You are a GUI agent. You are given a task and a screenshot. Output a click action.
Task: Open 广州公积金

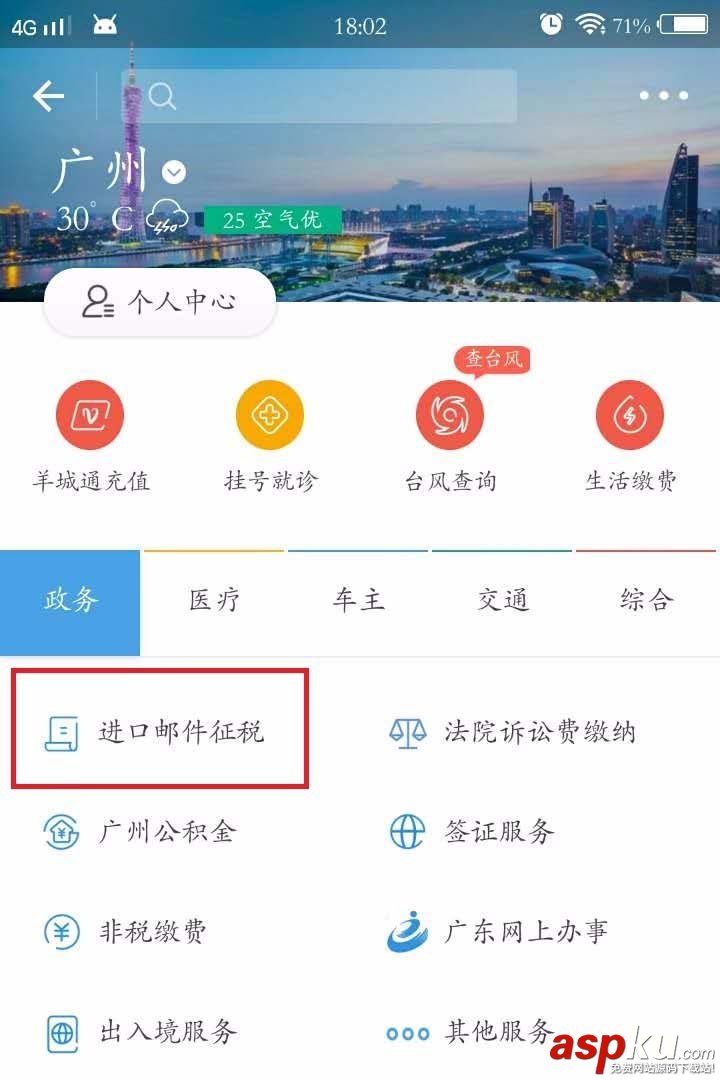tap(150, 831)
